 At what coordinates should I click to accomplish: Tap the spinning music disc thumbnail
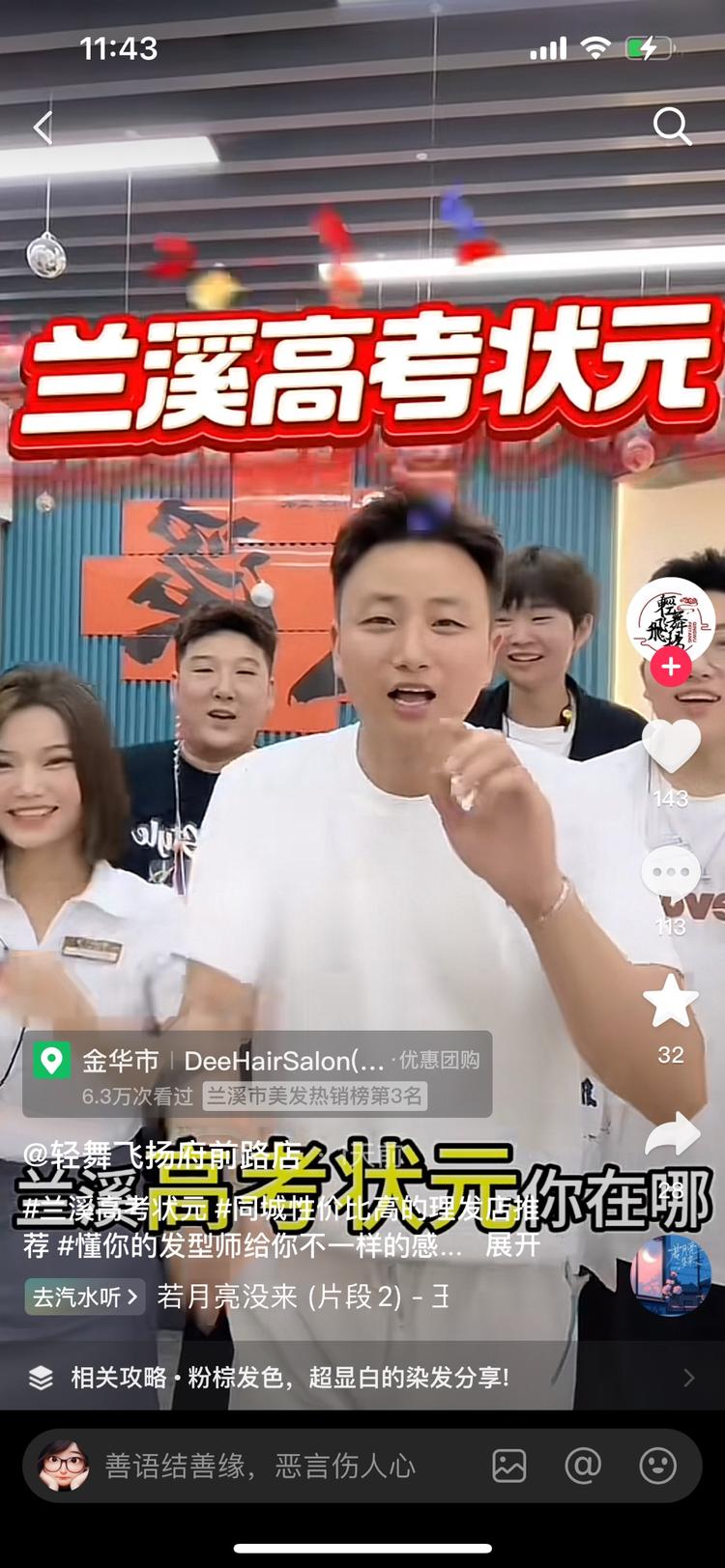[x=673, y=1263]
